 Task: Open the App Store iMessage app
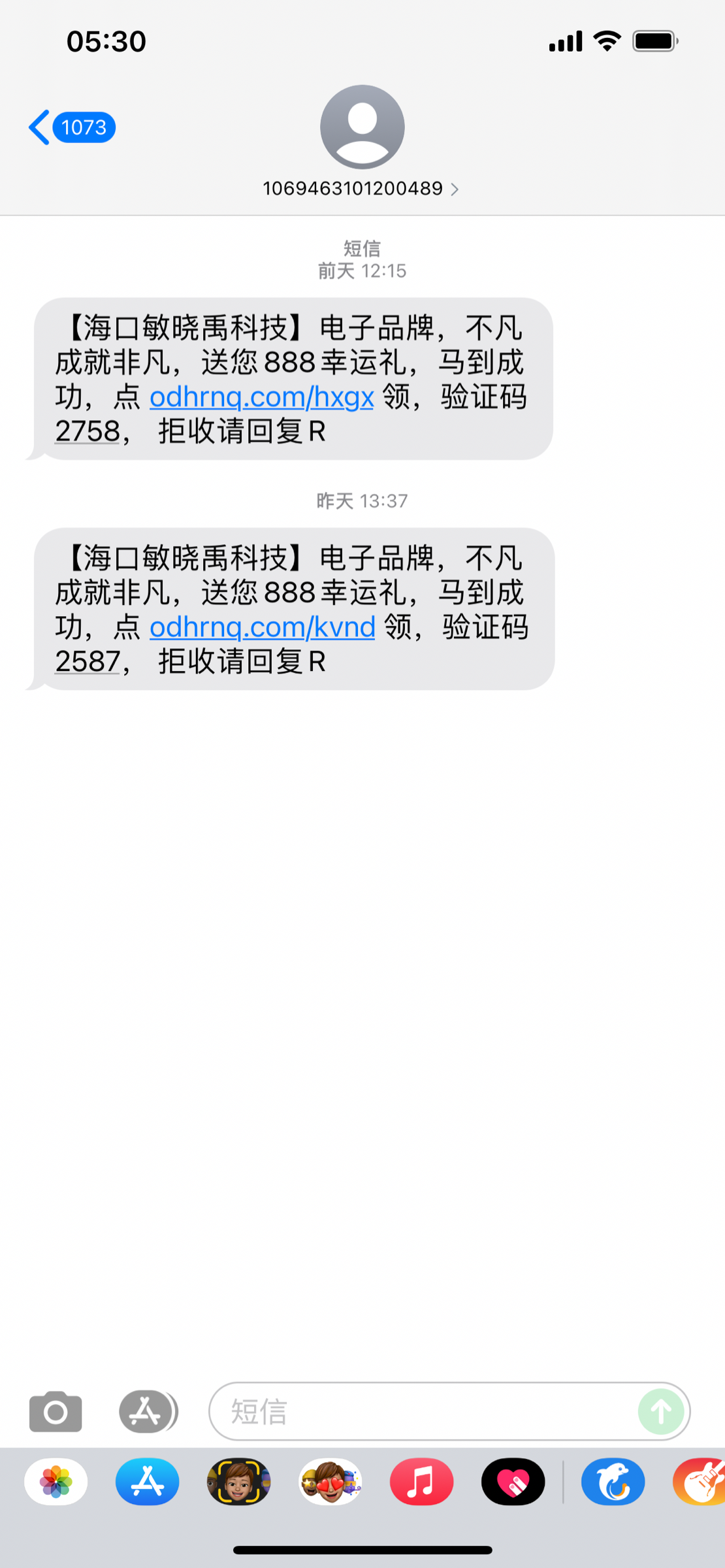(148, 1482)
